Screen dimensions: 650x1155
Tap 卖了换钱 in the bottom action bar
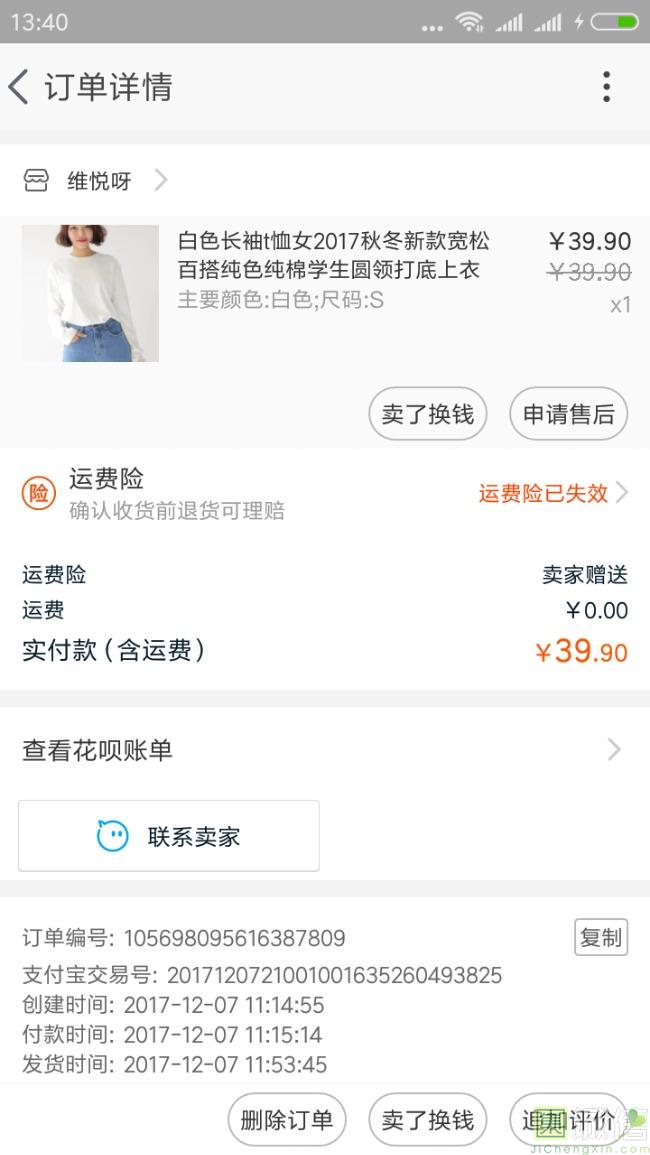pyautogui.click(x=427, y=1120)
